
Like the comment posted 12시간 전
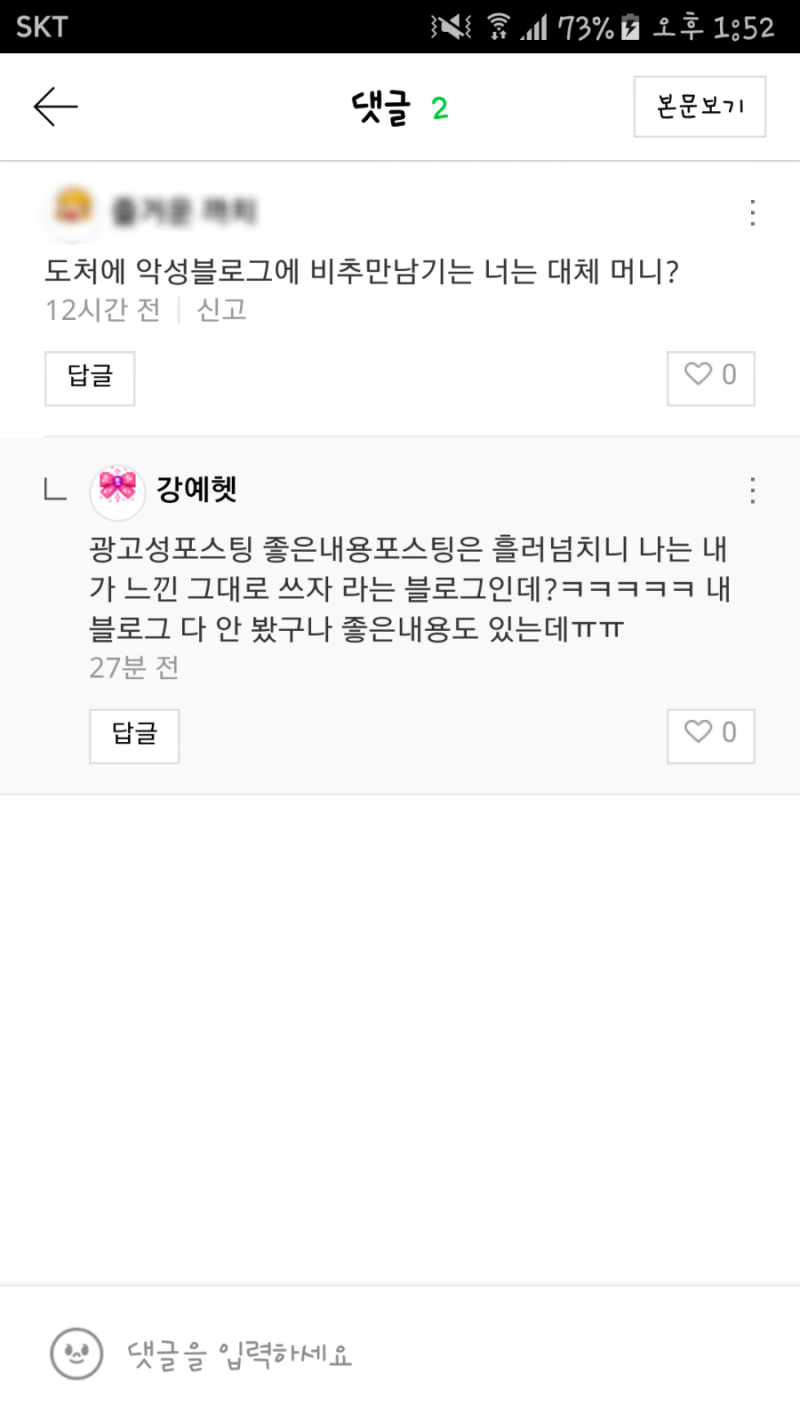(710, 378)
